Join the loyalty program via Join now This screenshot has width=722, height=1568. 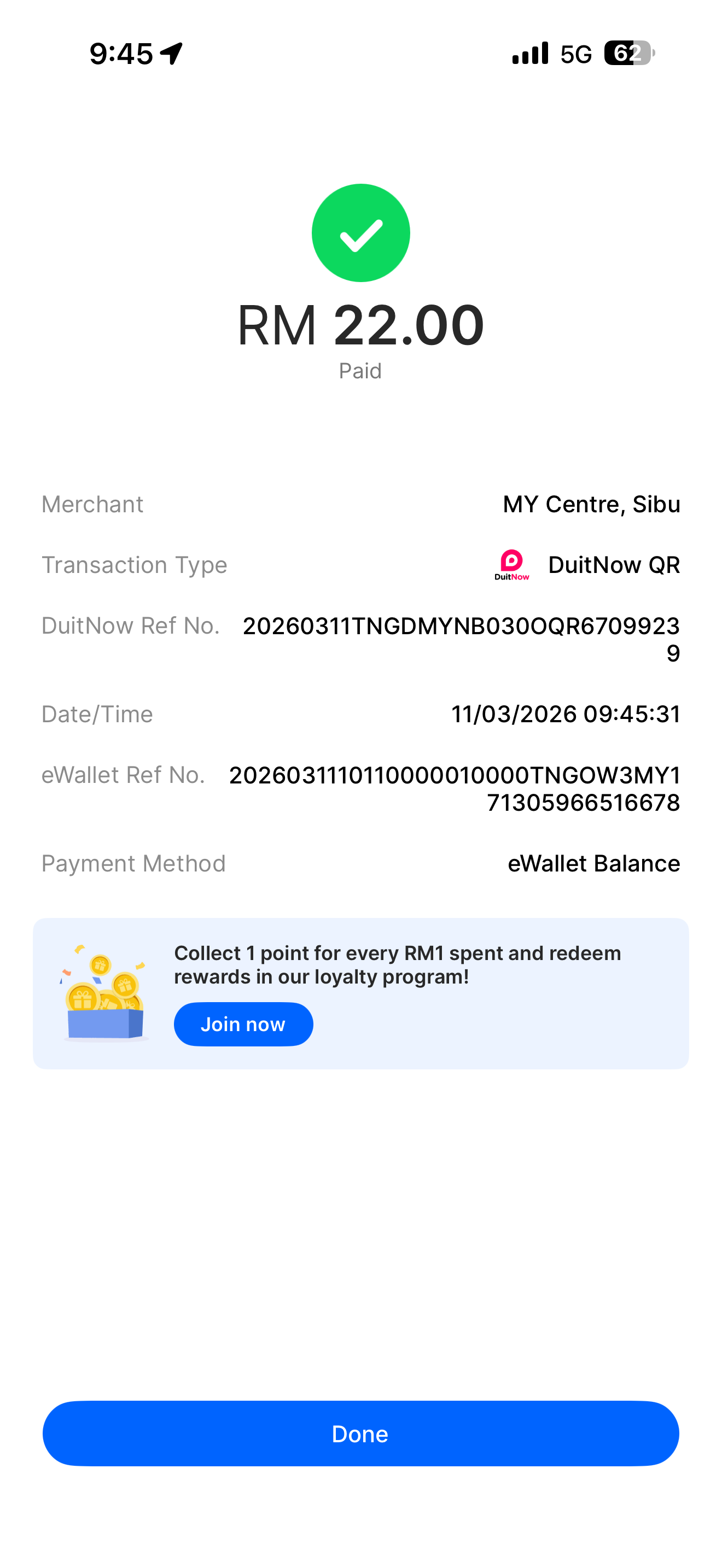[243, 1024]
